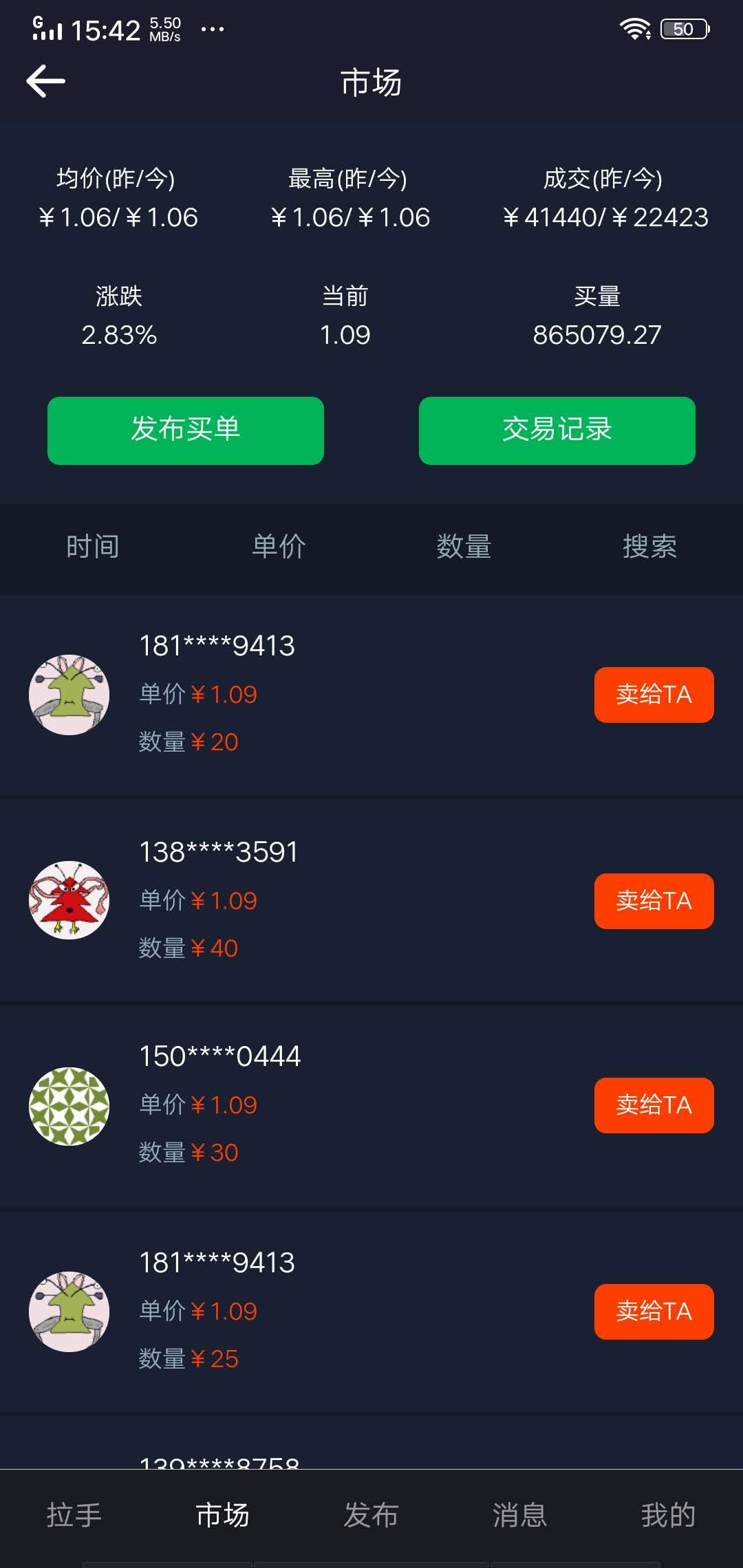Sort listings by 单价
Viewport: 743px width, 1568px height.
click(x=279, y=547)
